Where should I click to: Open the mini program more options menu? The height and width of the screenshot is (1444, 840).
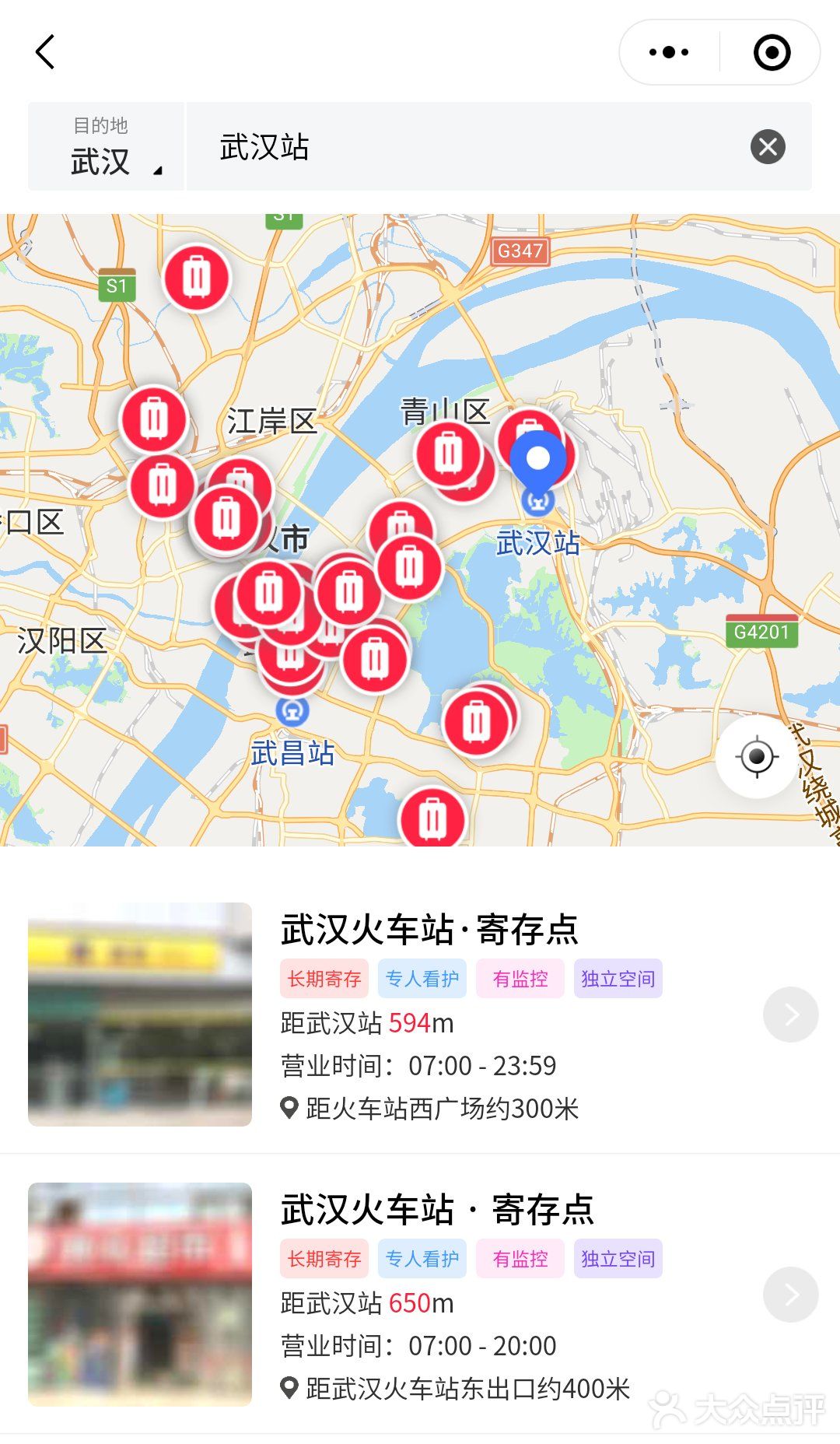[x=669, y=53]
